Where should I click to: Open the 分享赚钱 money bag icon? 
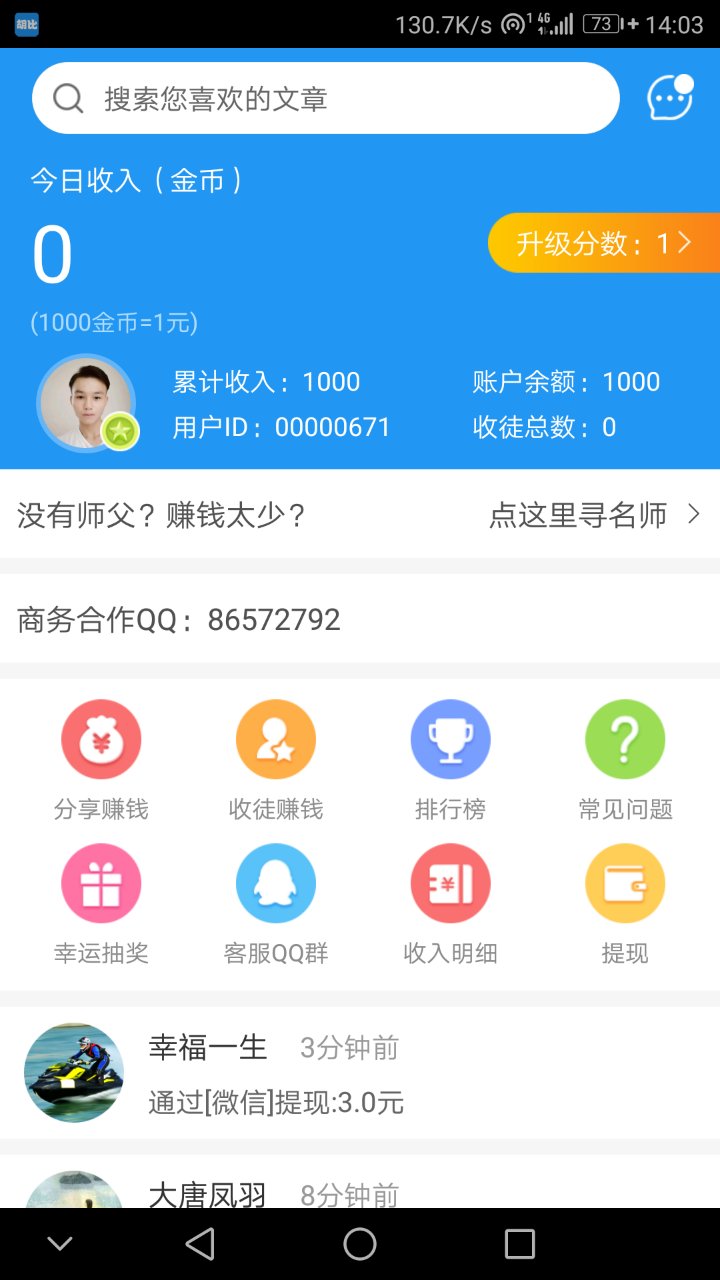pos(100,738)
